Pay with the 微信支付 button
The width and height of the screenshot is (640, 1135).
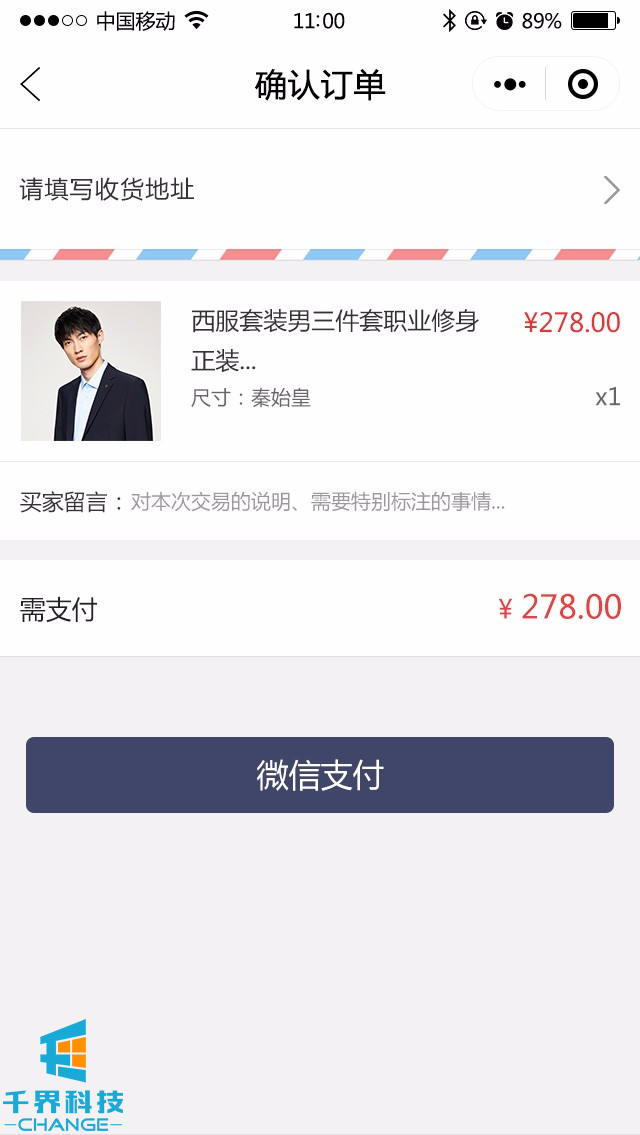[x=320, y=775]
